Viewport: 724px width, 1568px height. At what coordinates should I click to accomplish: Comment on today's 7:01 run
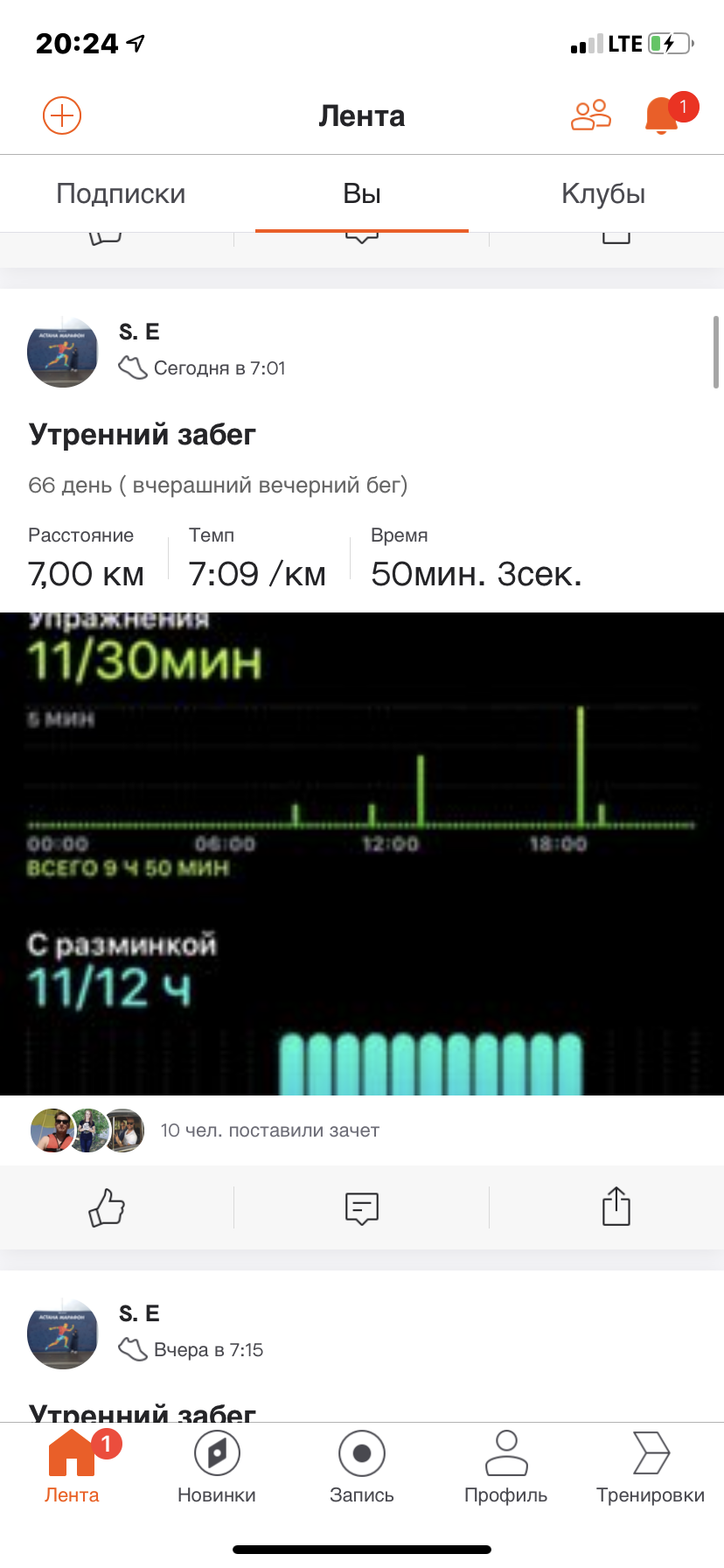pyautogui.click(x=361, y=1207)
